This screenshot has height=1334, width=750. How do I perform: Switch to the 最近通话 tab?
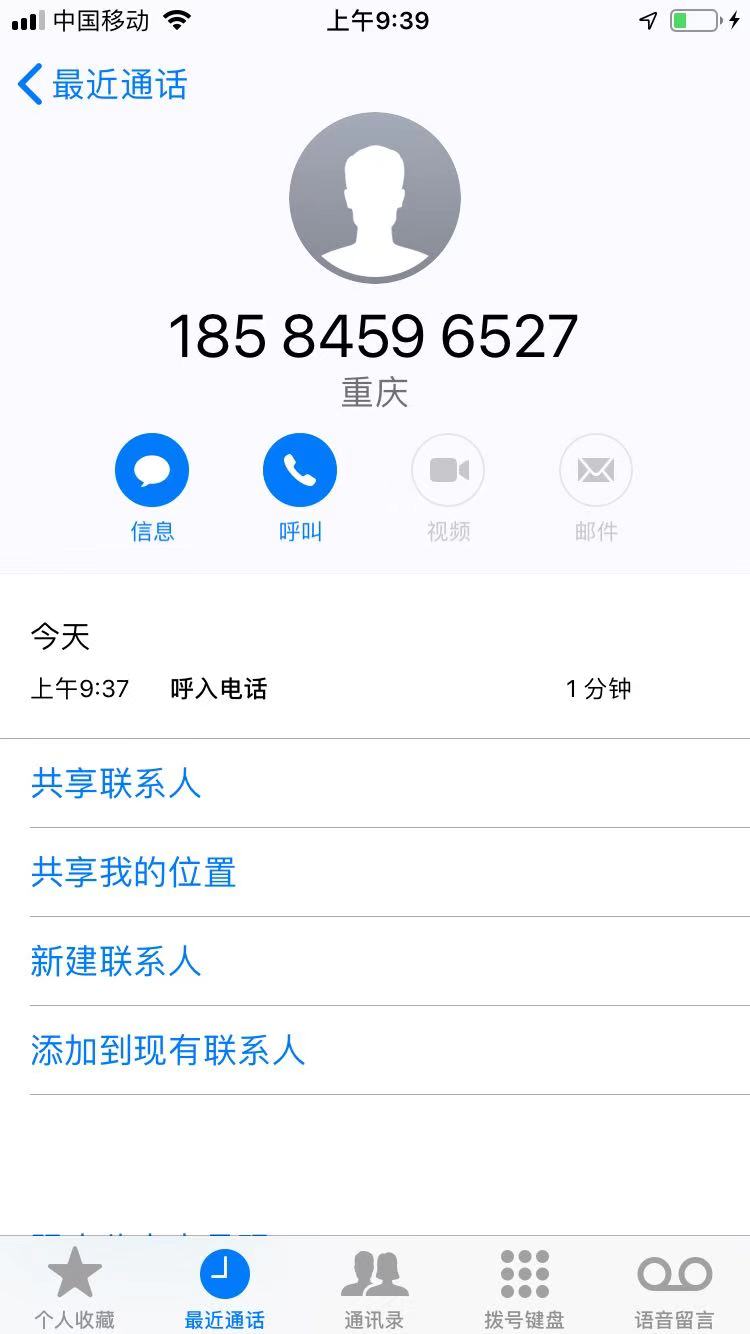[x=225, y=1285]
